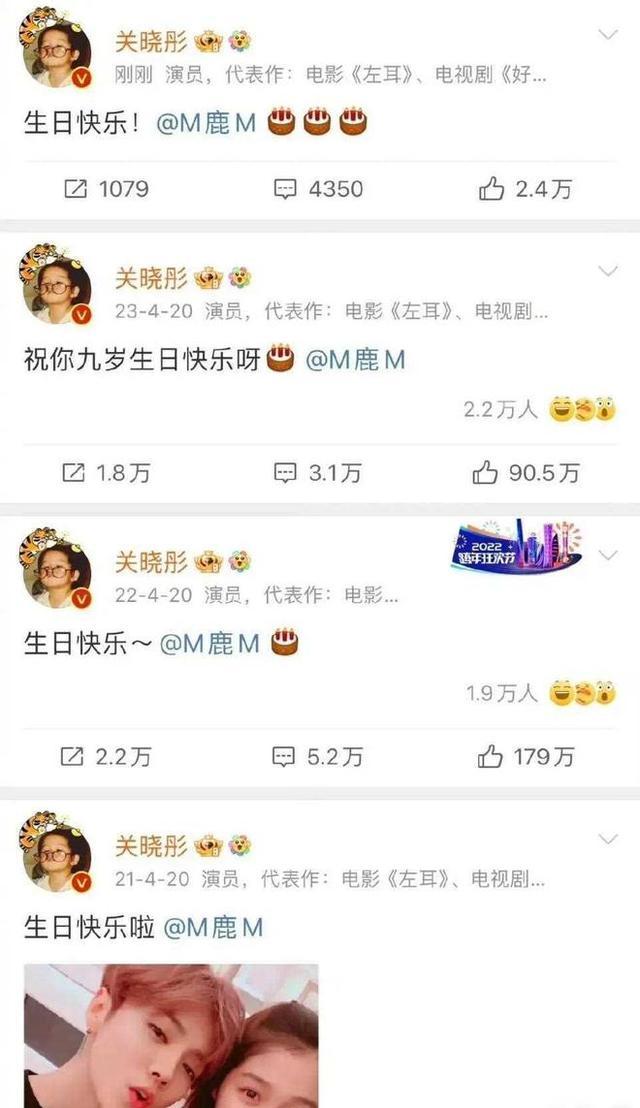Repost the post with 1079 reposts

pos(104,189)
